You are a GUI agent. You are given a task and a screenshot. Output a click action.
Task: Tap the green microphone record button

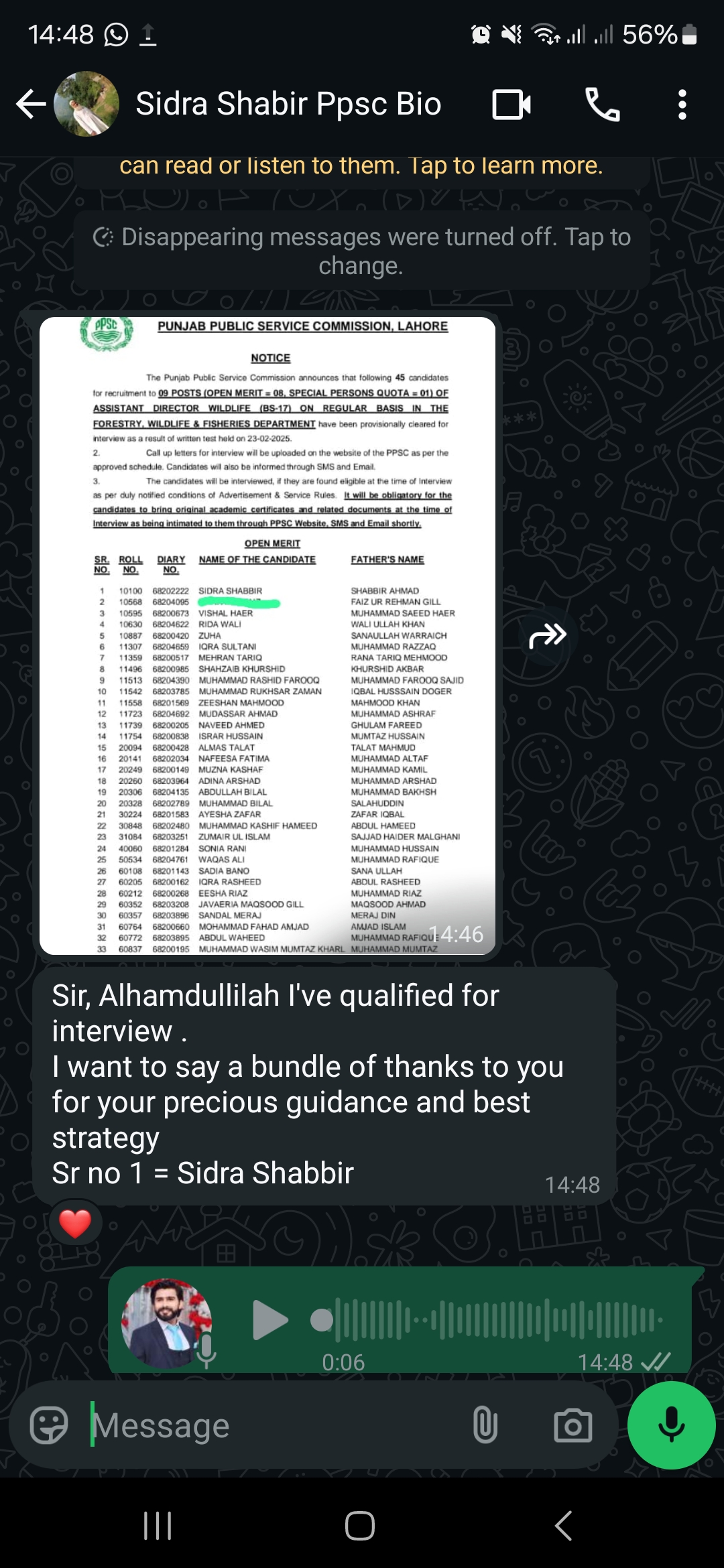tap(671, 1425)
